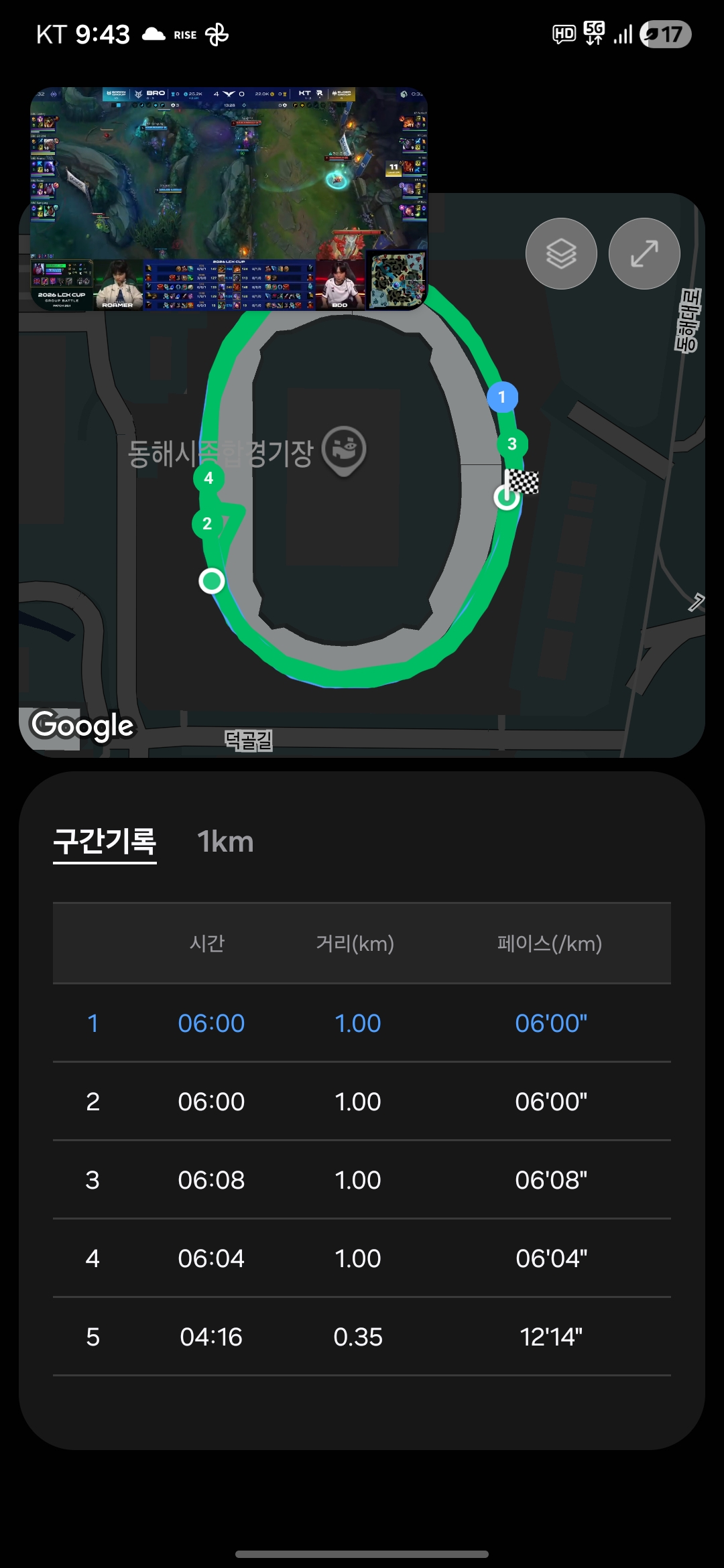Image resolution: width=724 pixels, height=1568 pixels.
Task: Select lap 4 row with 06:04 time
Action: click(362, 1258)
